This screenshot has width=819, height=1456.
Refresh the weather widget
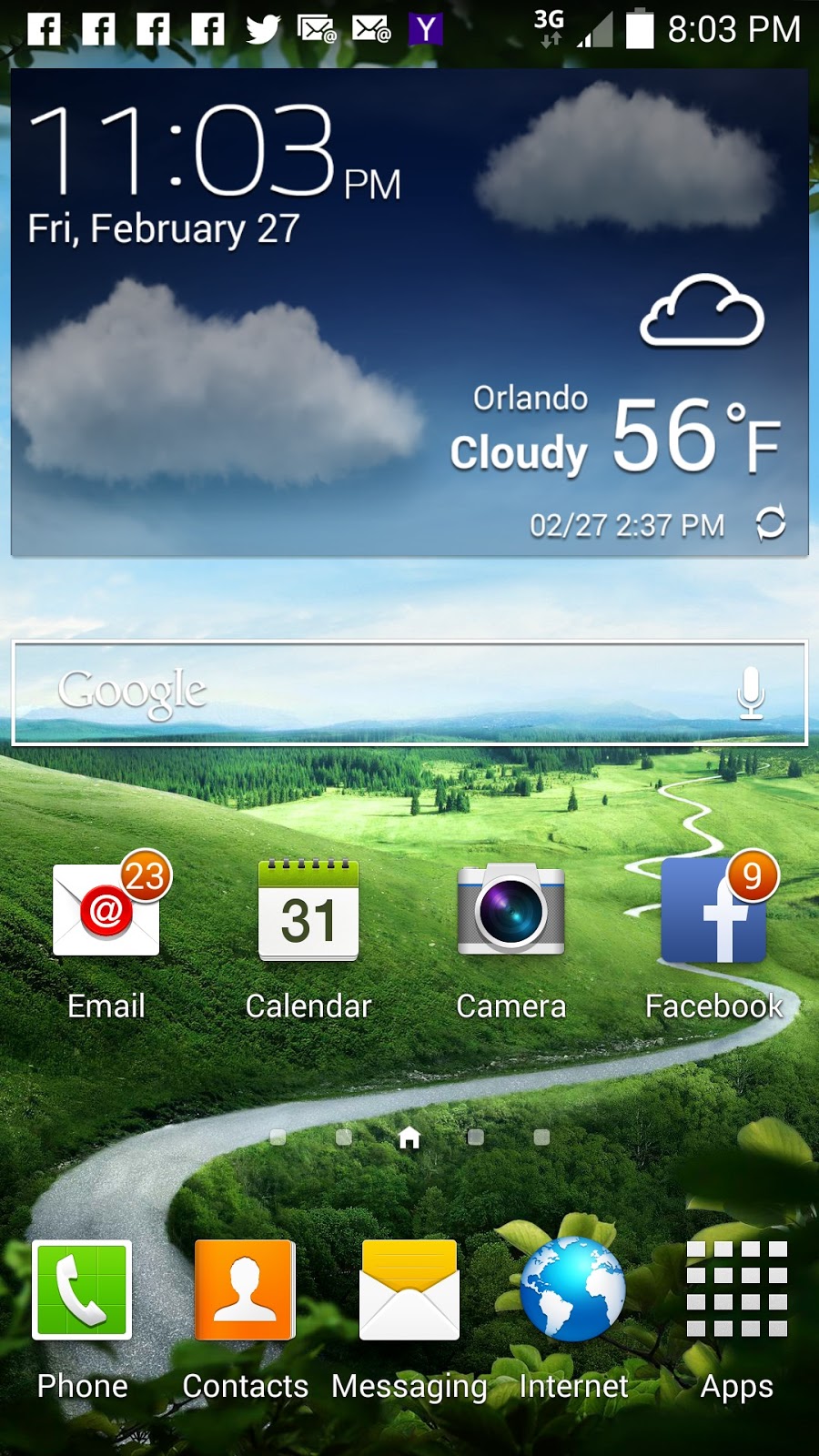pyautogui.click(x=770, y=523)
